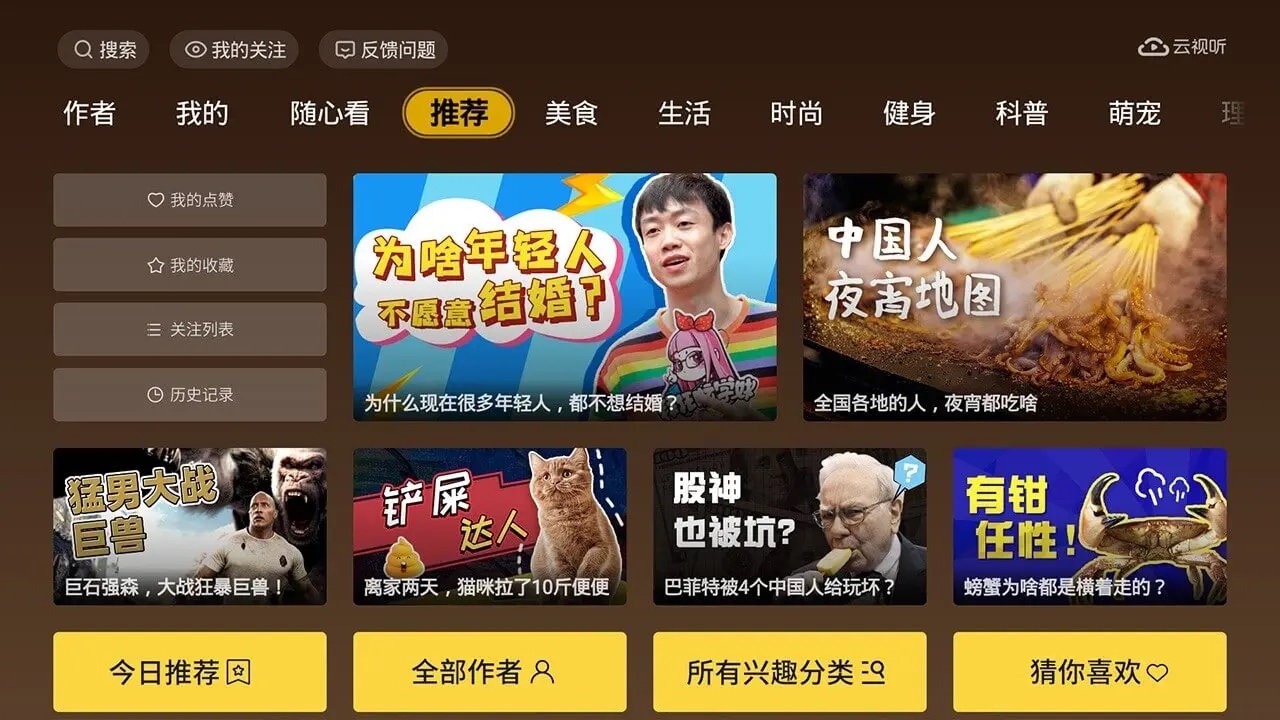The image size is (1280, 720).
Task: Switch to the 作者 tab
Action: pos(89,113)
